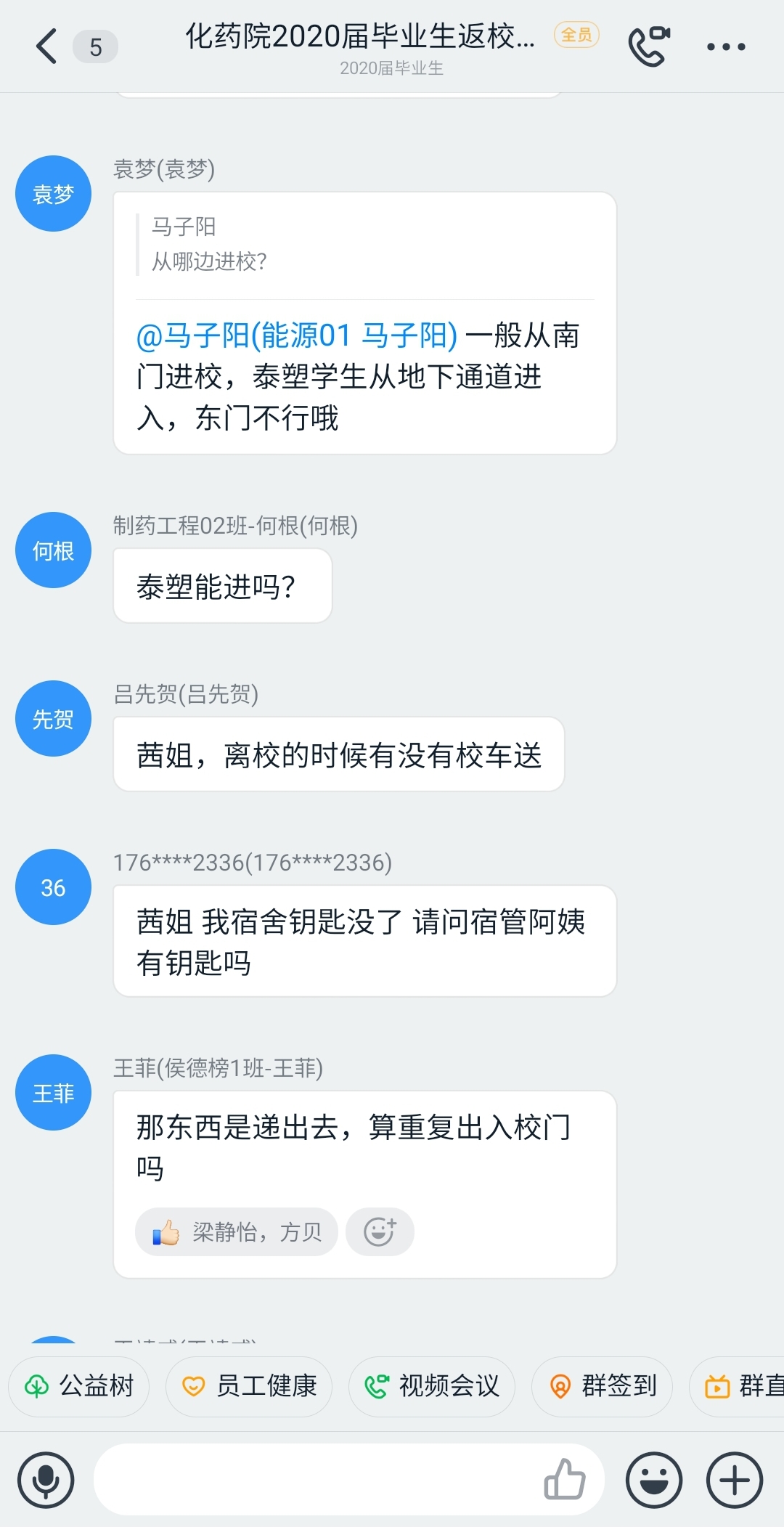Add emoji reaction to 王菲's message
This screenshot has height=1527, width=784.
click(x=380, y=1232)
